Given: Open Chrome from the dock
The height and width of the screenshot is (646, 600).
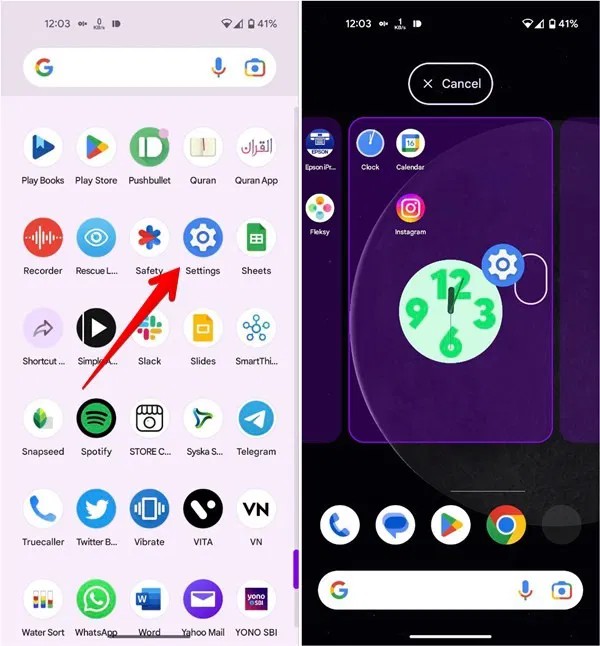Looking at the screenshot, I should coord(506,524).
